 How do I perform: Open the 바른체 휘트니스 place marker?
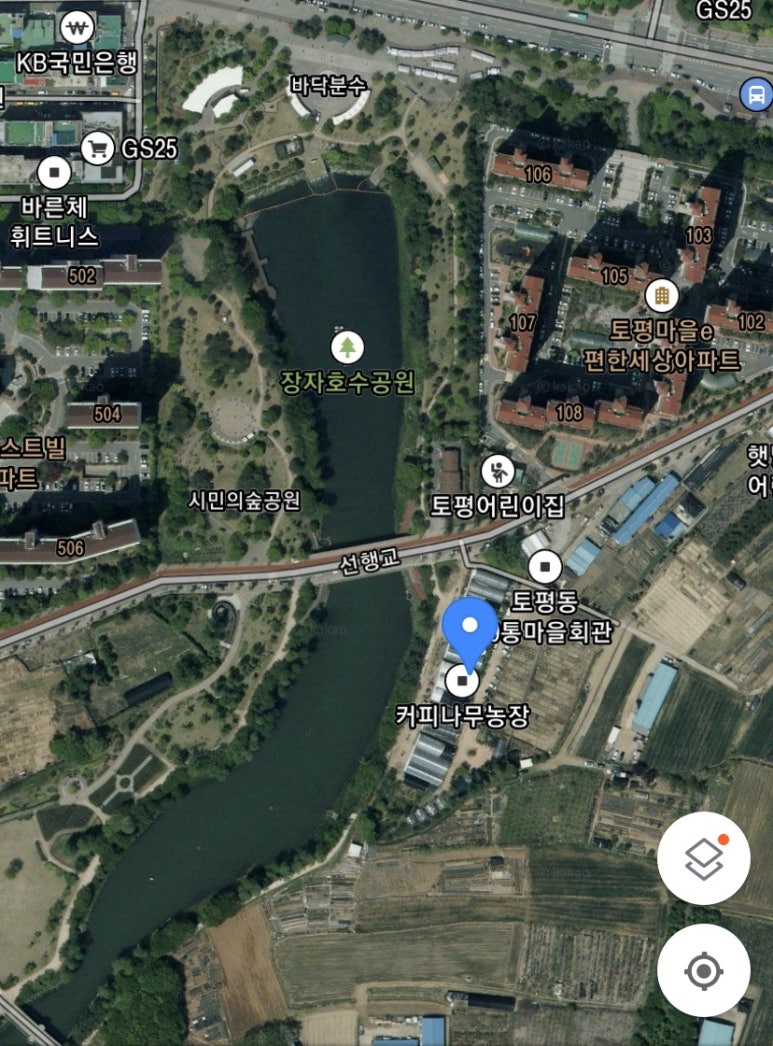coord(55,174)
